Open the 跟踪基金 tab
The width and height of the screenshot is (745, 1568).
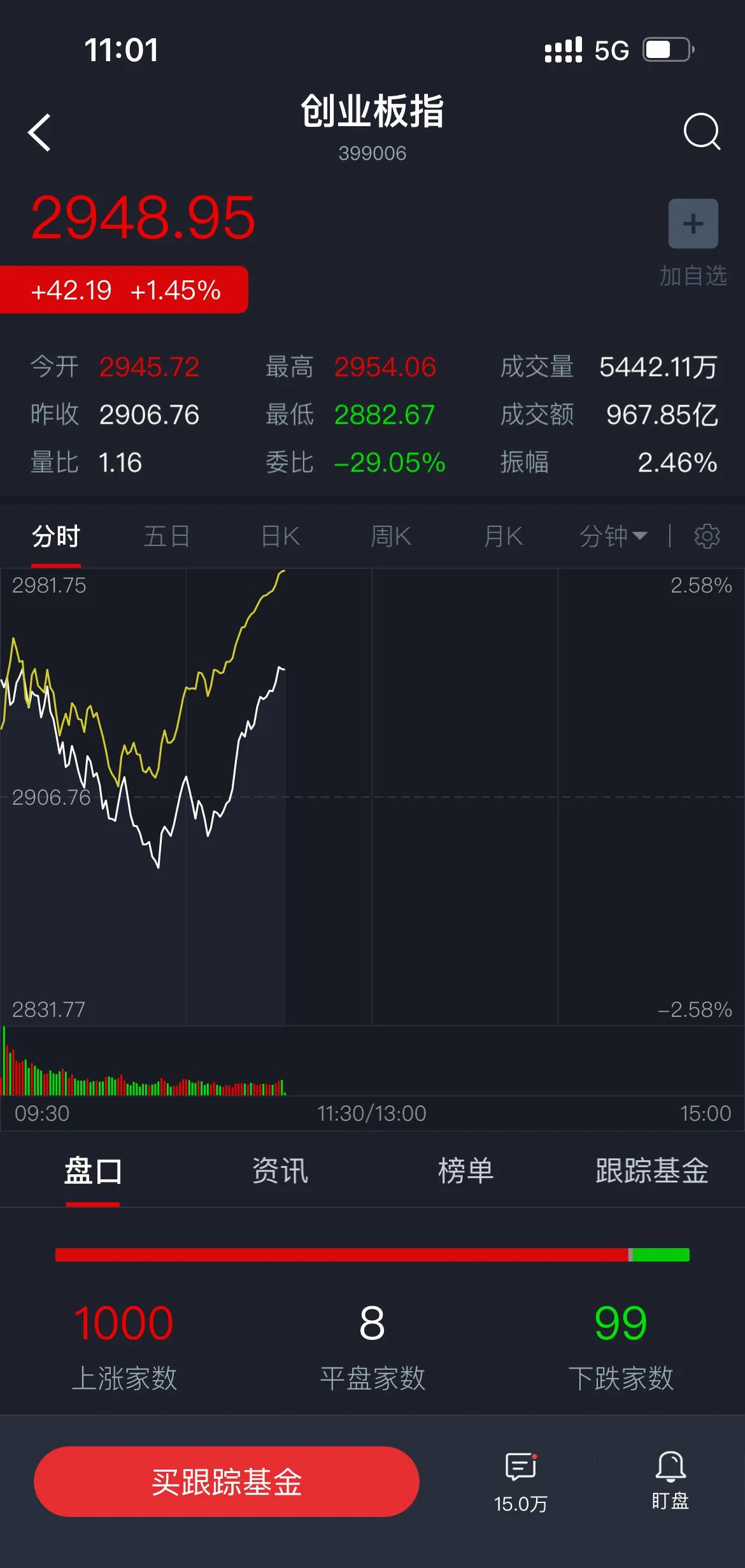coord(652,1170)
